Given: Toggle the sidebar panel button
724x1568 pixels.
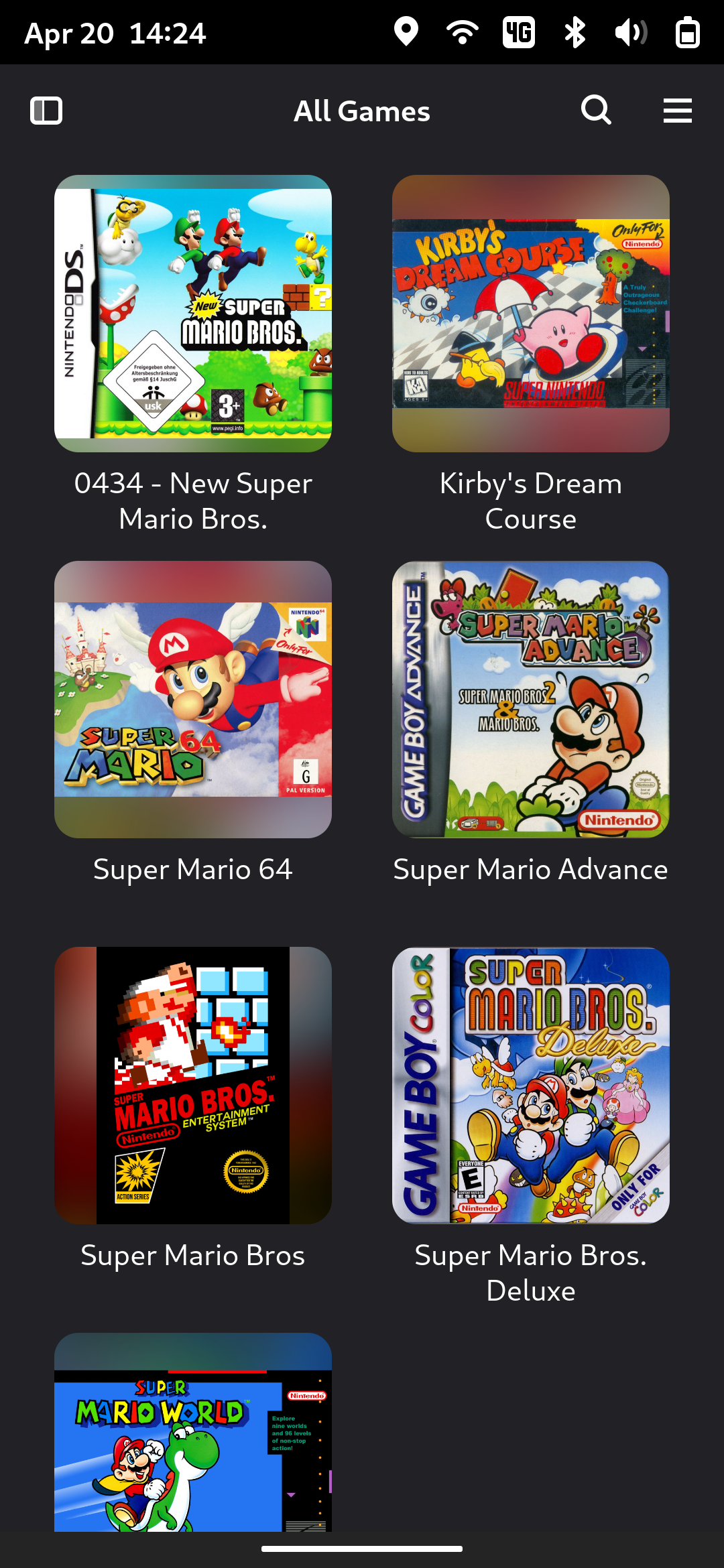Looking at the screenshot, I should (46, 111).
